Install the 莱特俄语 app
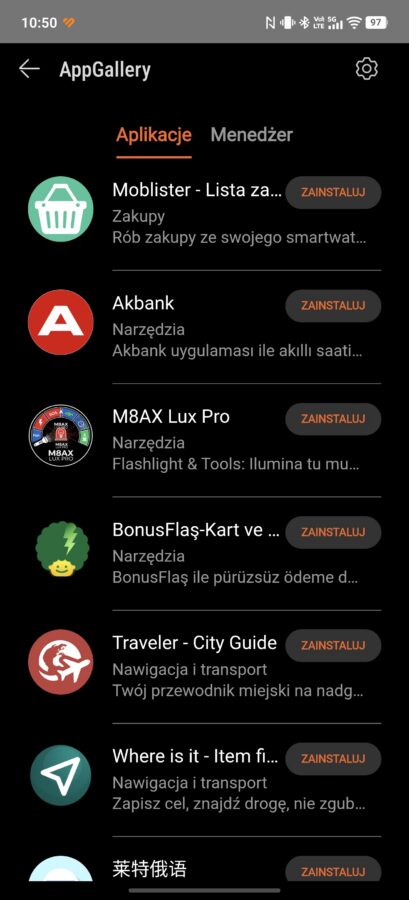The image size is (409, 900). click(333, 870)
